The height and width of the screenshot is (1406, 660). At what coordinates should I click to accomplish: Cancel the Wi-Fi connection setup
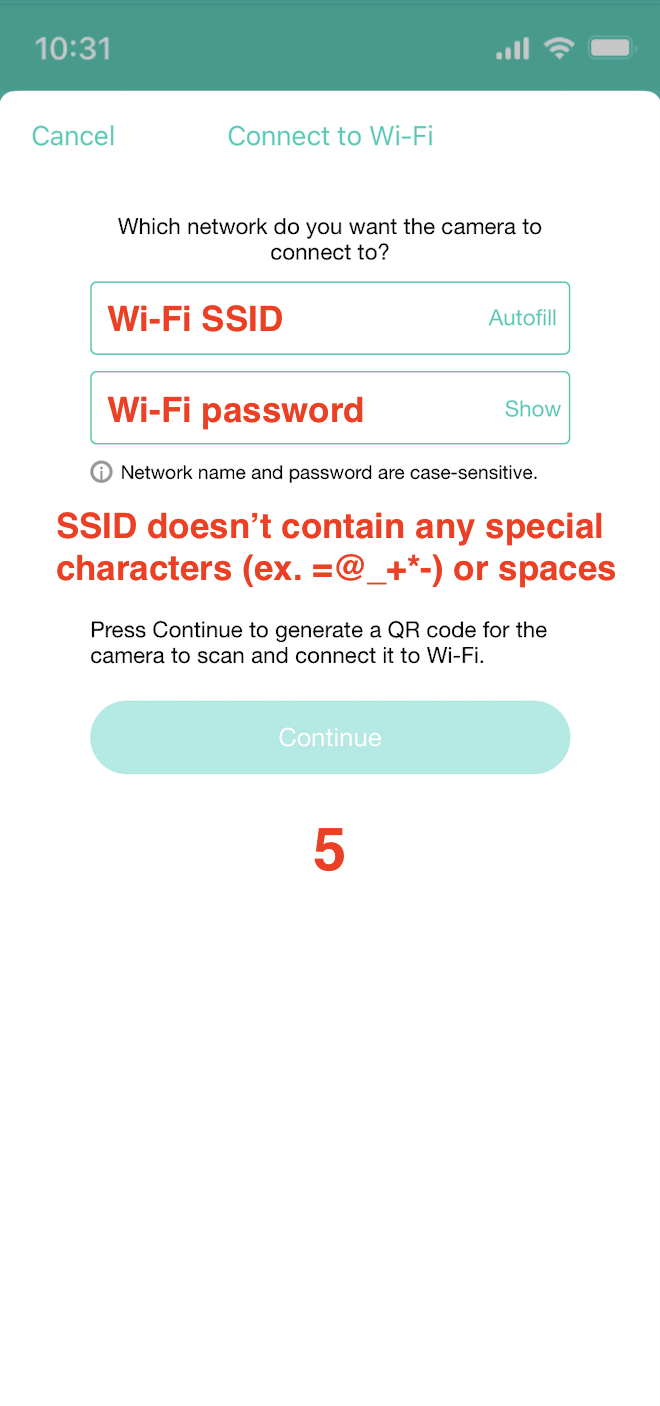(x=73, y=136)
